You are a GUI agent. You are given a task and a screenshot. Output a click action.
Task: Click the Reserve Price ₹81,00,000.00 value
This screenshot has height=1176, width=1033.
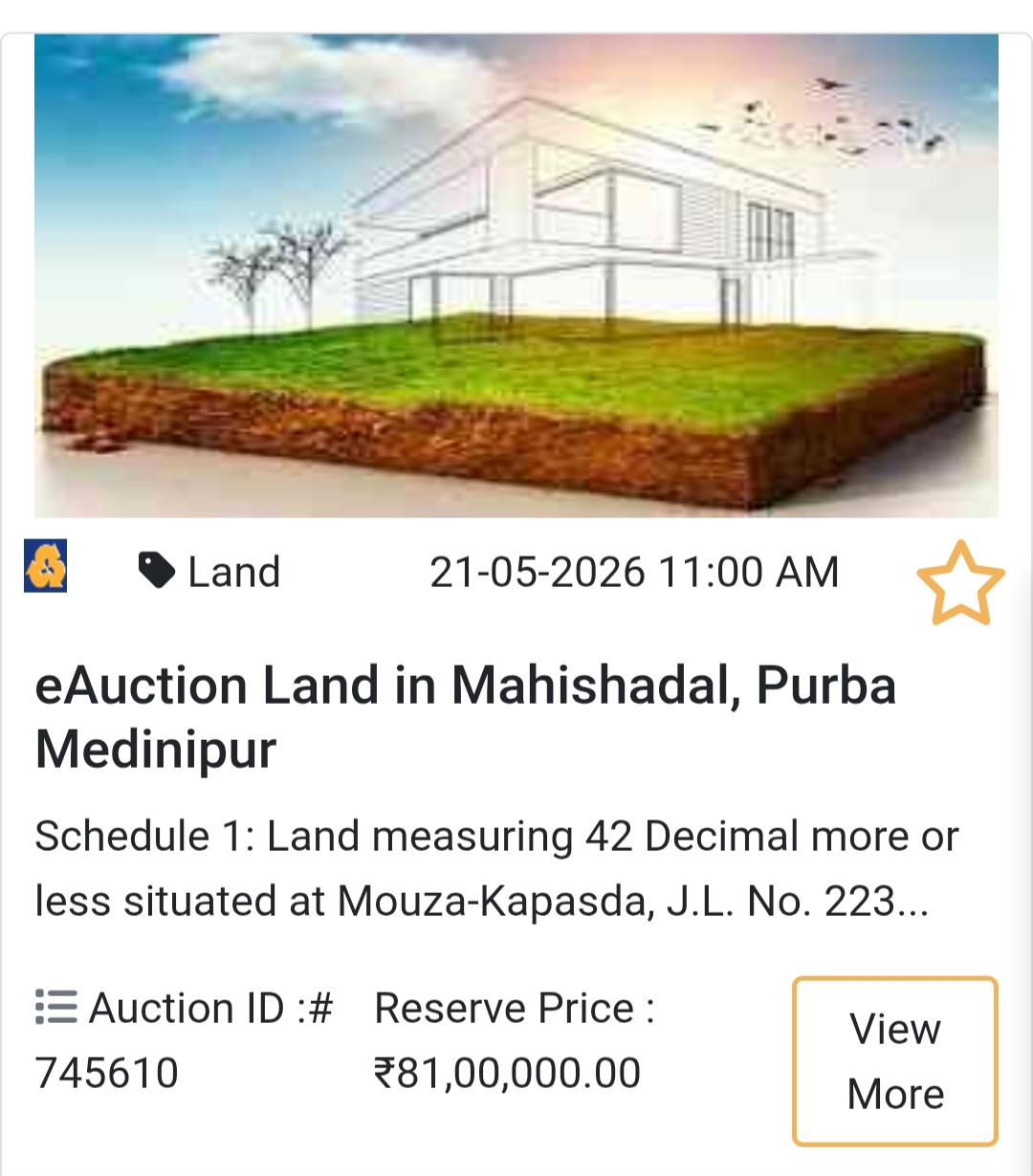[507, 1071]
